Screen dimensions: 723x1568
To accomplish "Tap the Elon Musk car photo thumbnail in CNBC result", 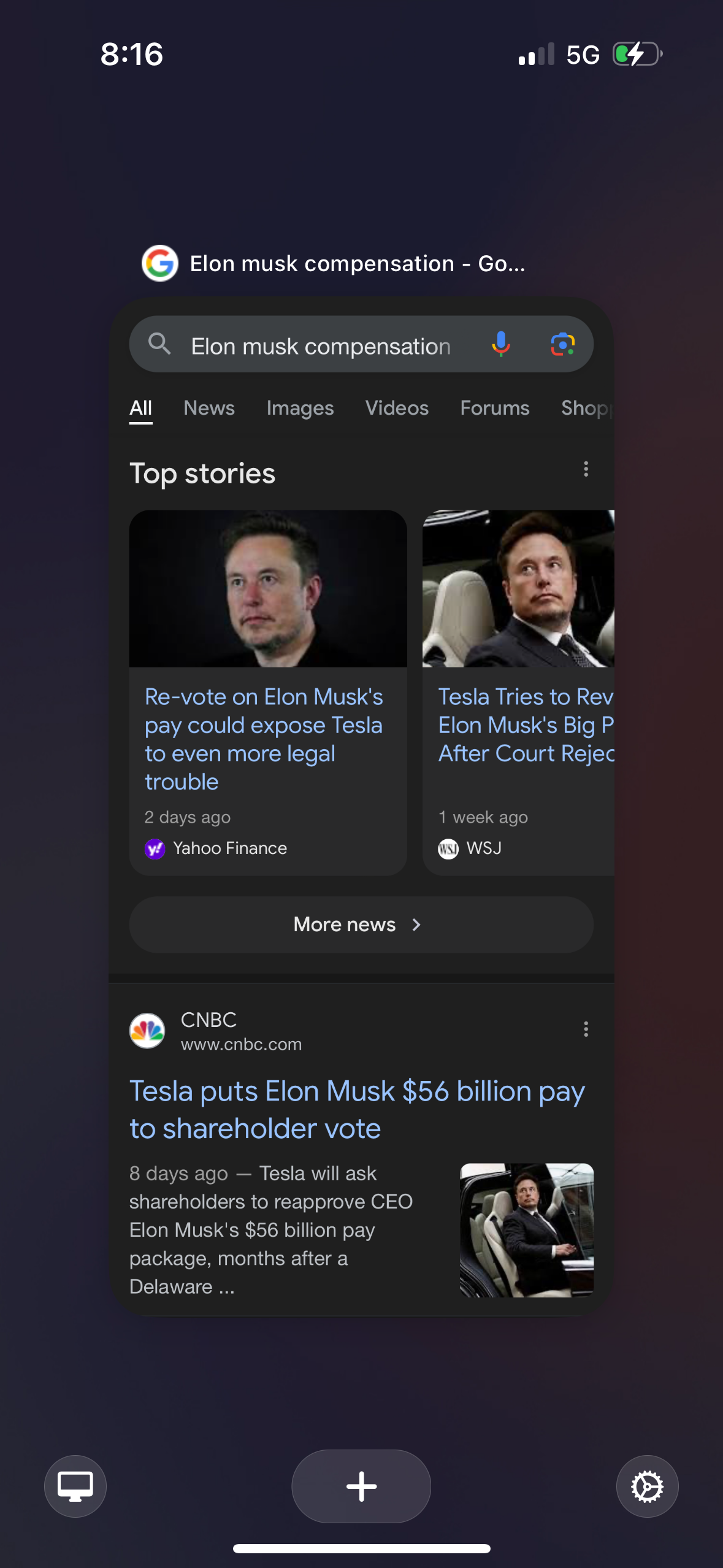I will (527, 1229).
